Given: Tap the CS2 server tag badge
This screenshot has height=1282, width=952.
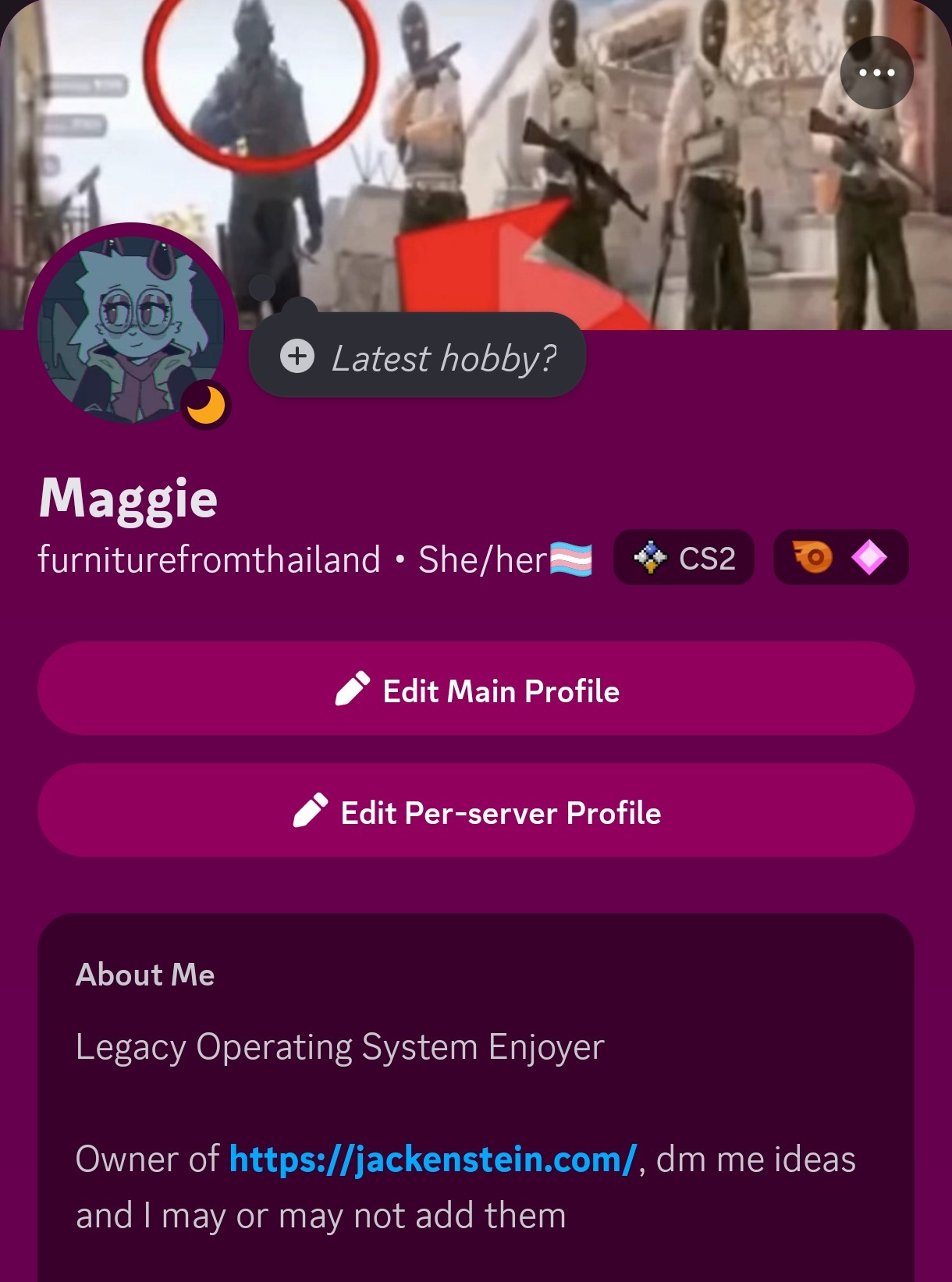Looking at the screenshot, I should point(684,558).
